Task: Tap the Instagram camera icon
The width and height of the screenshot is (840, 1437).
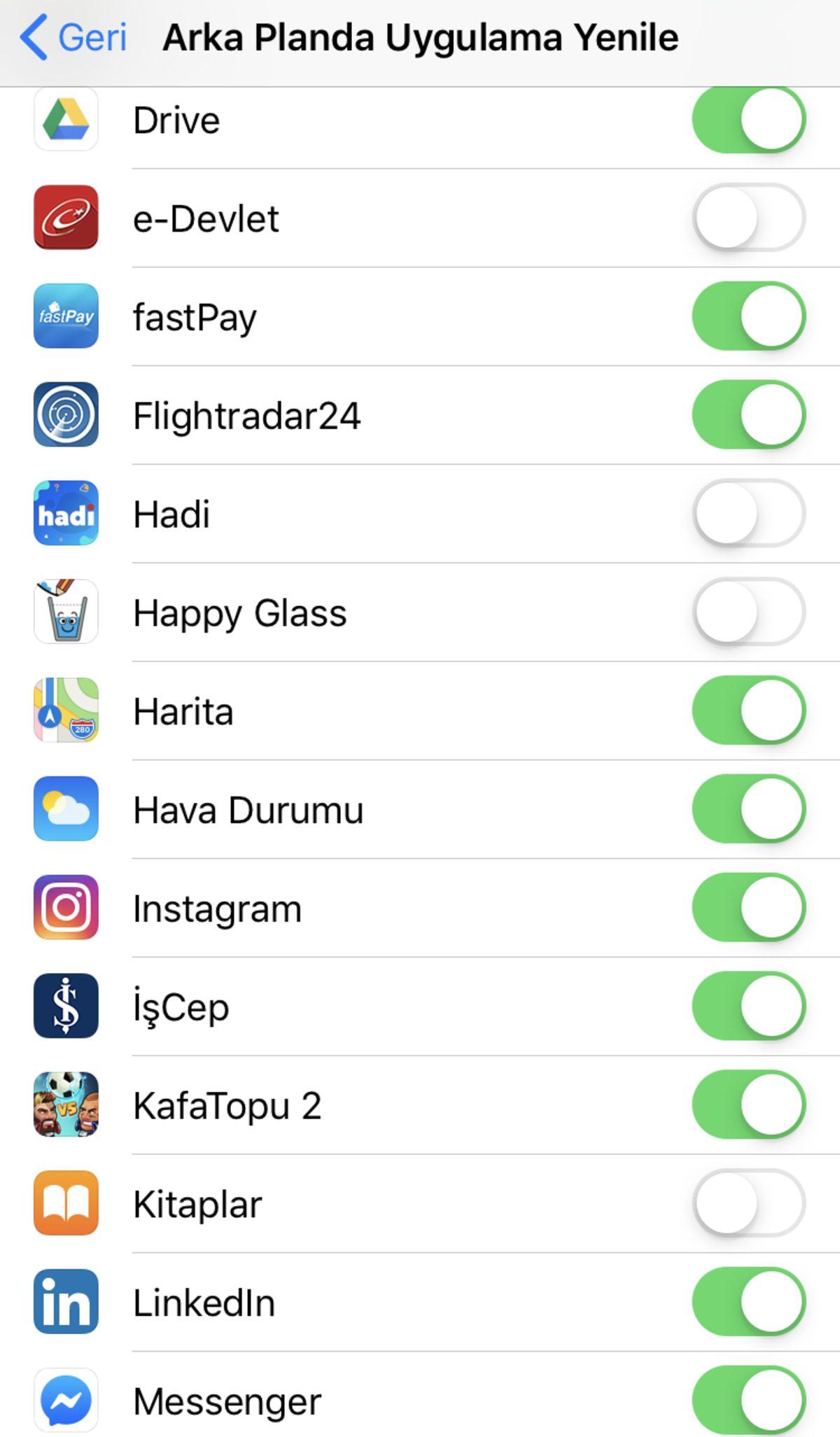Action: (65, 908)
